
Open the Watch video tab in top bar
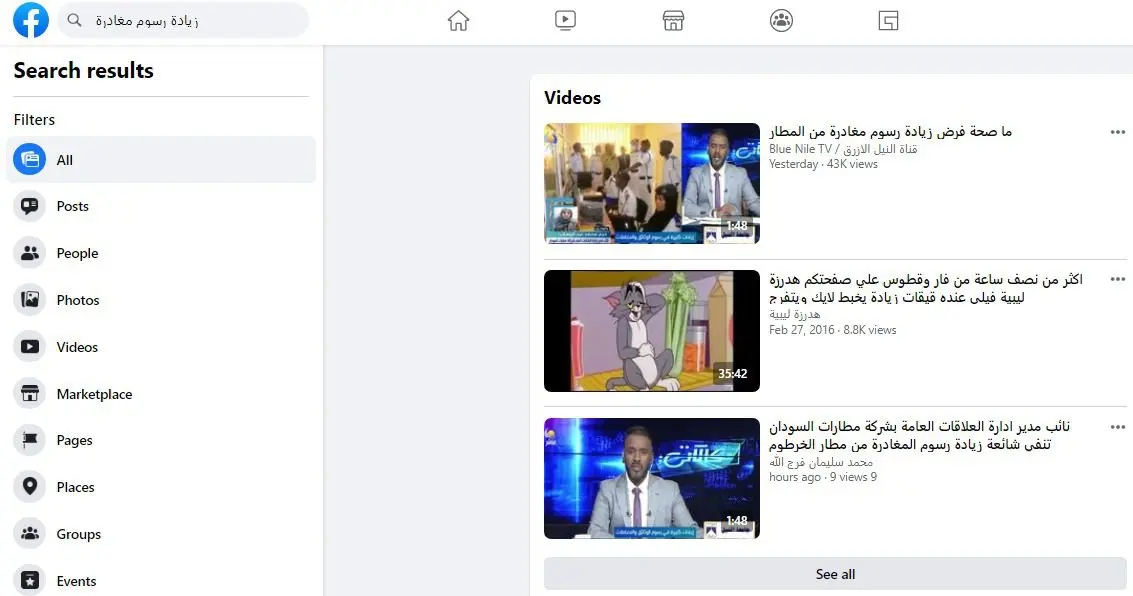click(565, 20)
